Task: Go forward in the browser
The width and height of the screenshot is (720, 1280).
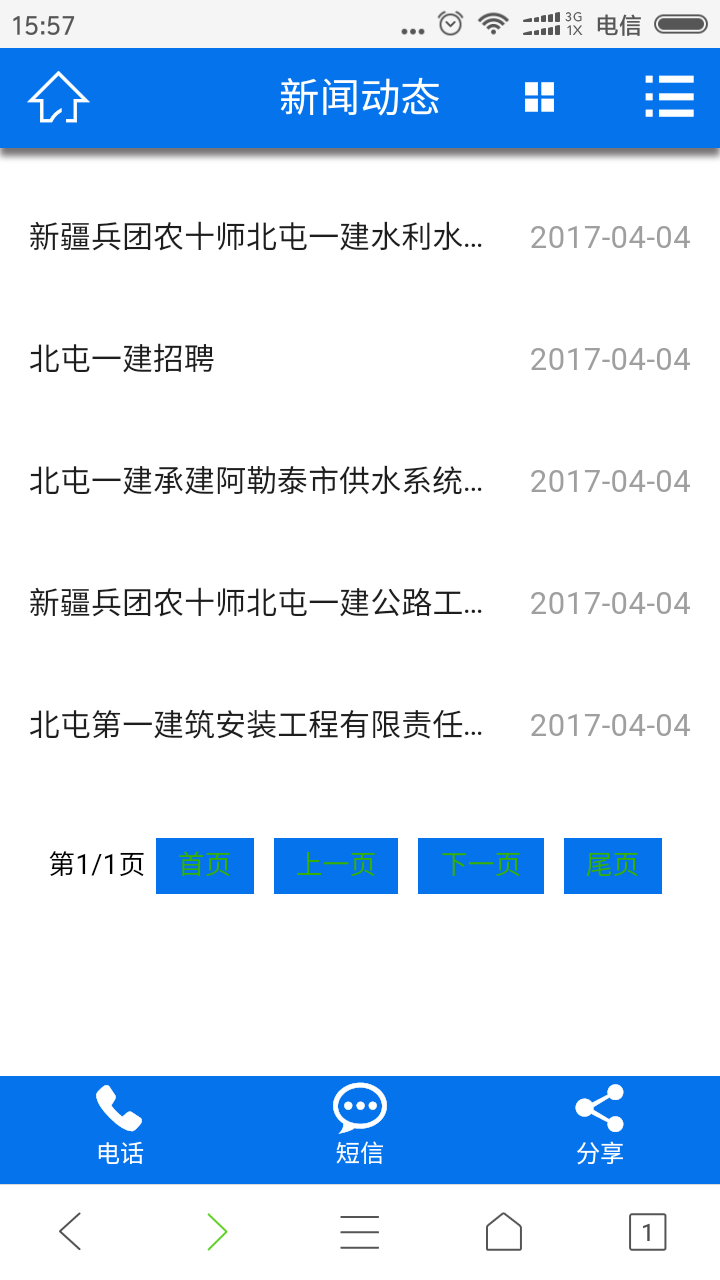Action: point(216,1232)
